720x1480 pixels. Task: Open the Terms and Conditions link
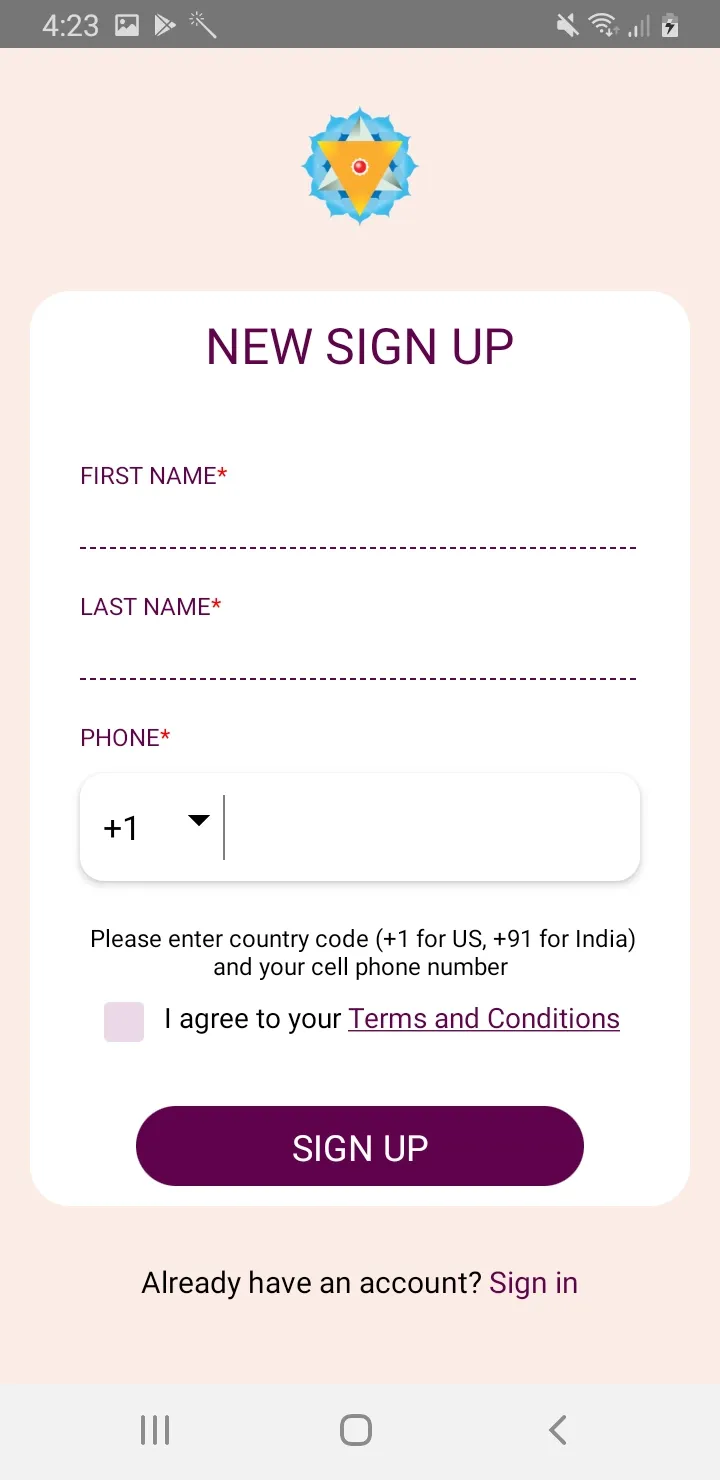pos(484,1018)
